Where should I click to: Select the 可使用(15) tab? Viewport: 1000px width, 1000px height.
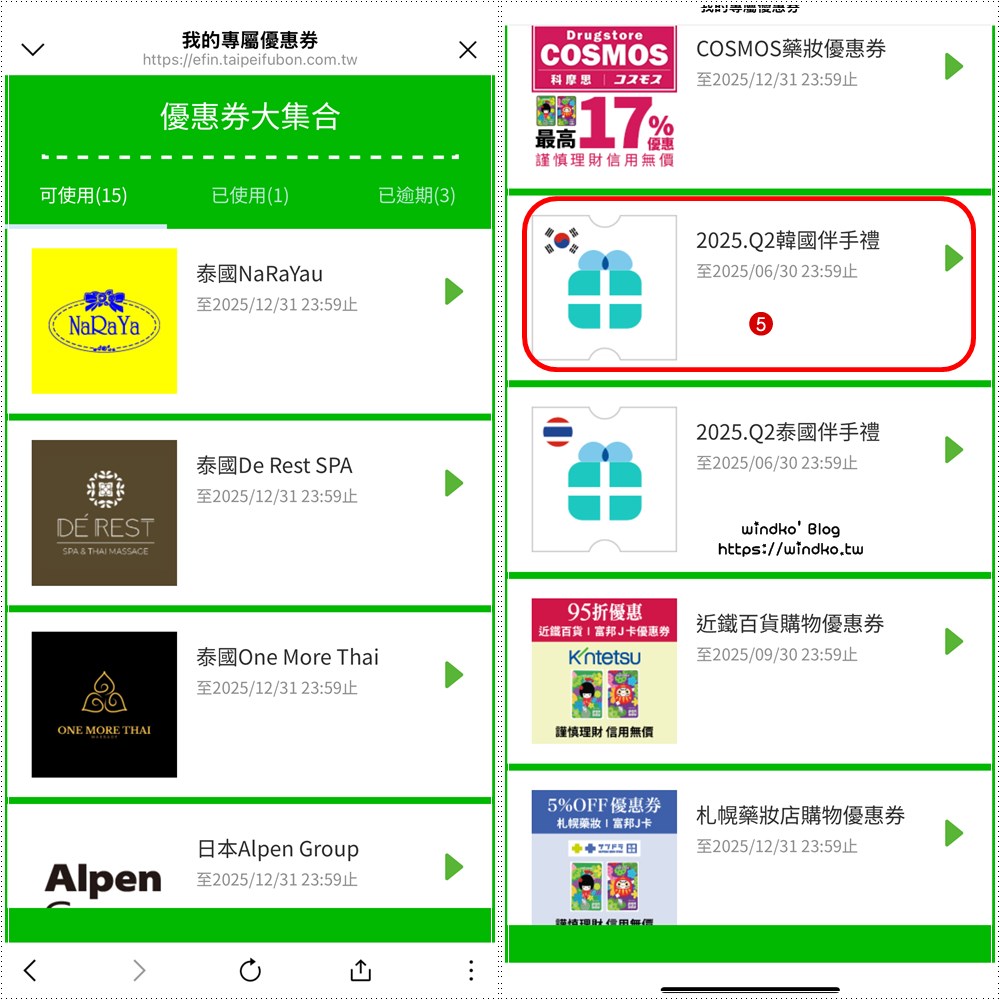83,195
